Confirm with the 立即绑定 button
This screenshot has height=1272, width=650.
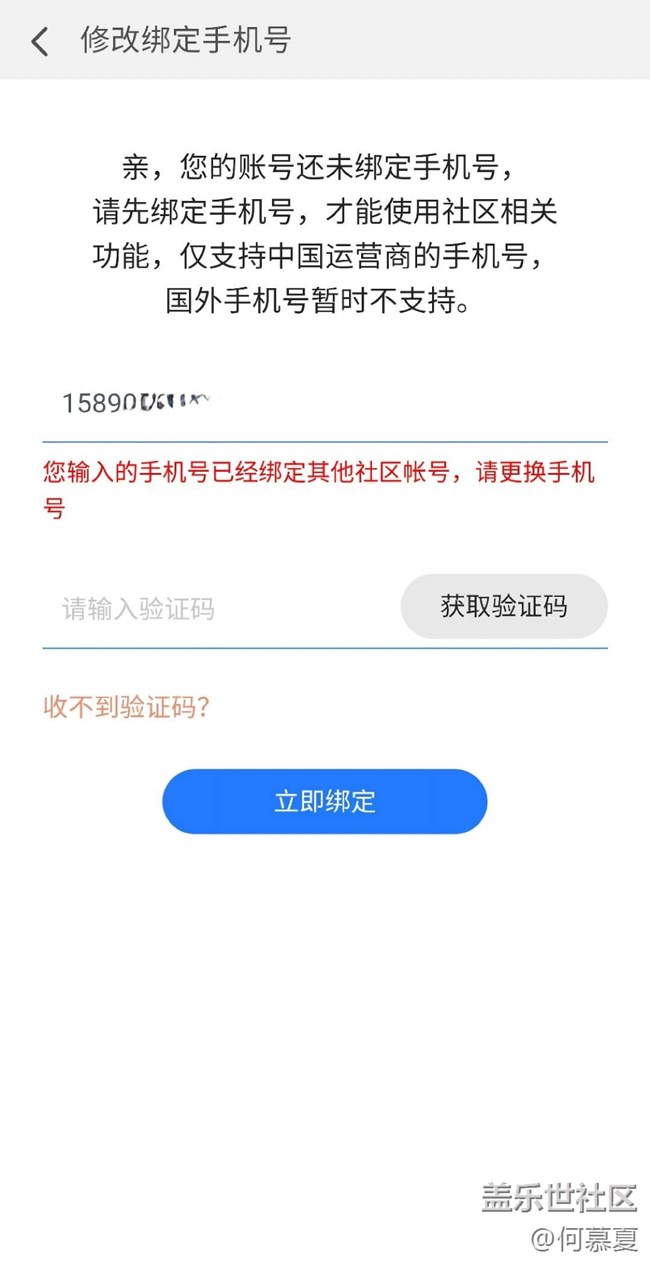[x=324, y=801]
